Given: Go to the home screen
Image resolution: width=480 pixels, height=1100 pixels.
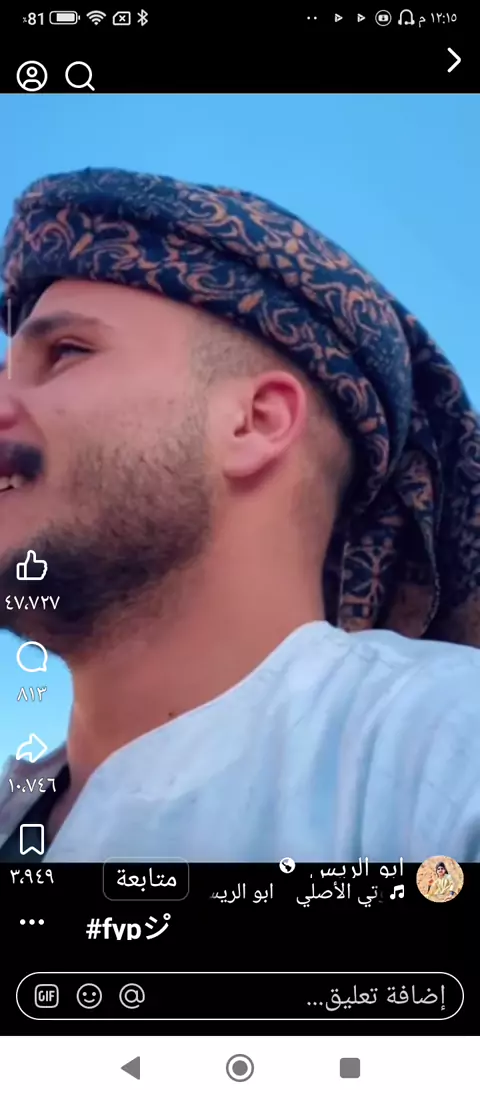Looking at the screenshot, I should pyautogui.click(x=240, y=1068).
